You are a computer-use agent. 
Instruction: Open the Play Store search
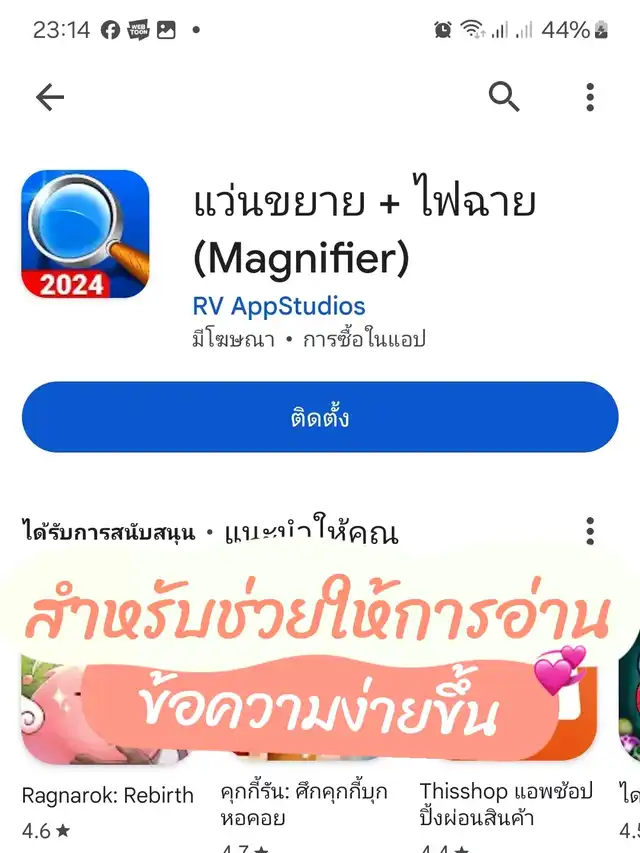tap(504, 97)
